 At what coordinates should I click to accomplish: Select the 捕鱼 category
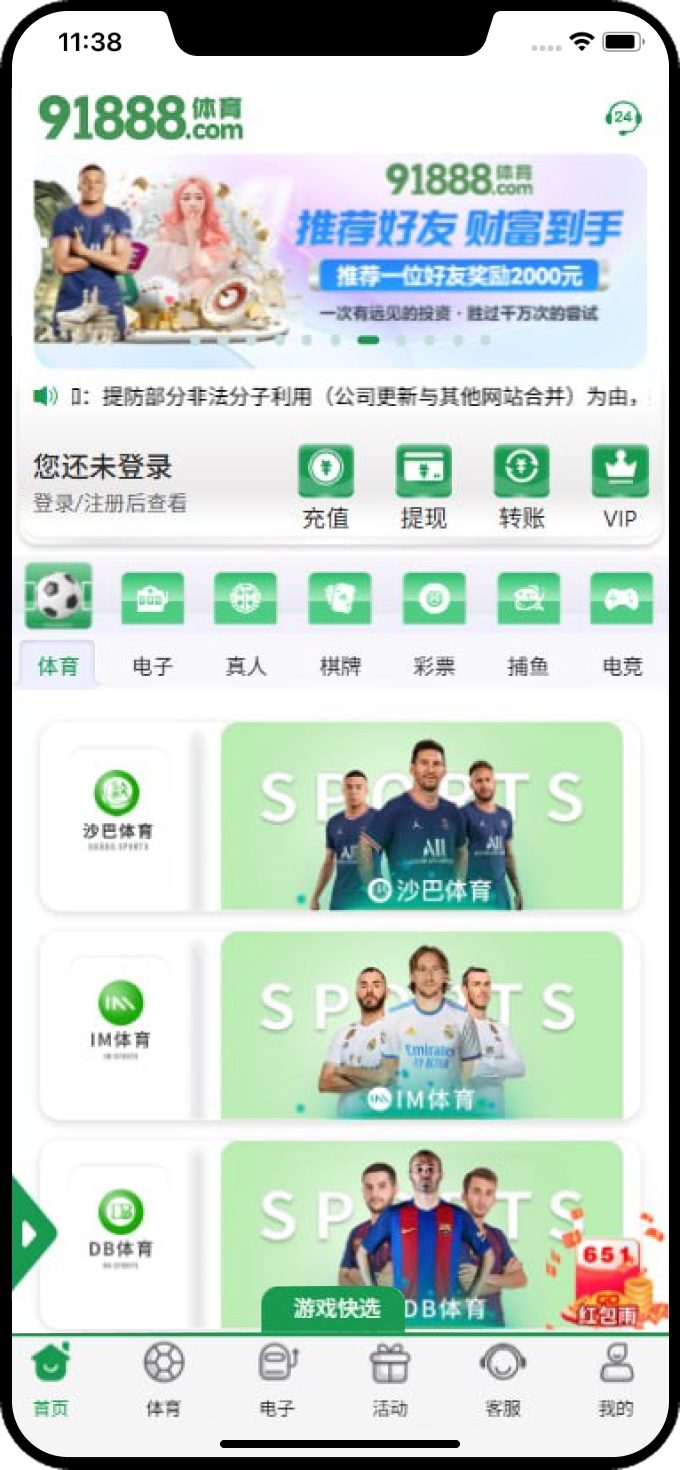pos(528,665)
